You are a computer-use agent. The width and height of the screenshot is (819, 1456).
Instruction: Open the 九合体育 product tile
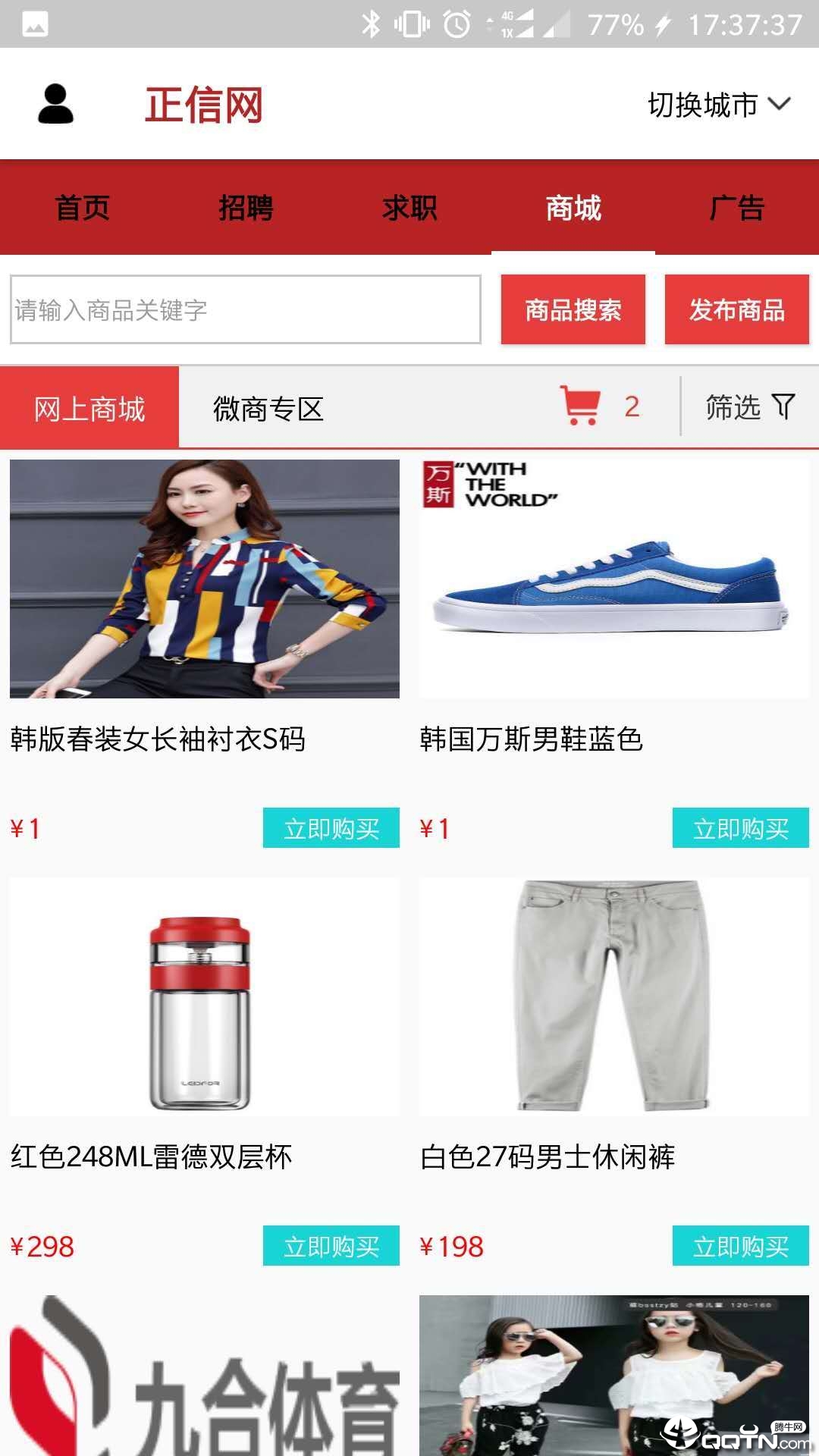point(204,1376)
